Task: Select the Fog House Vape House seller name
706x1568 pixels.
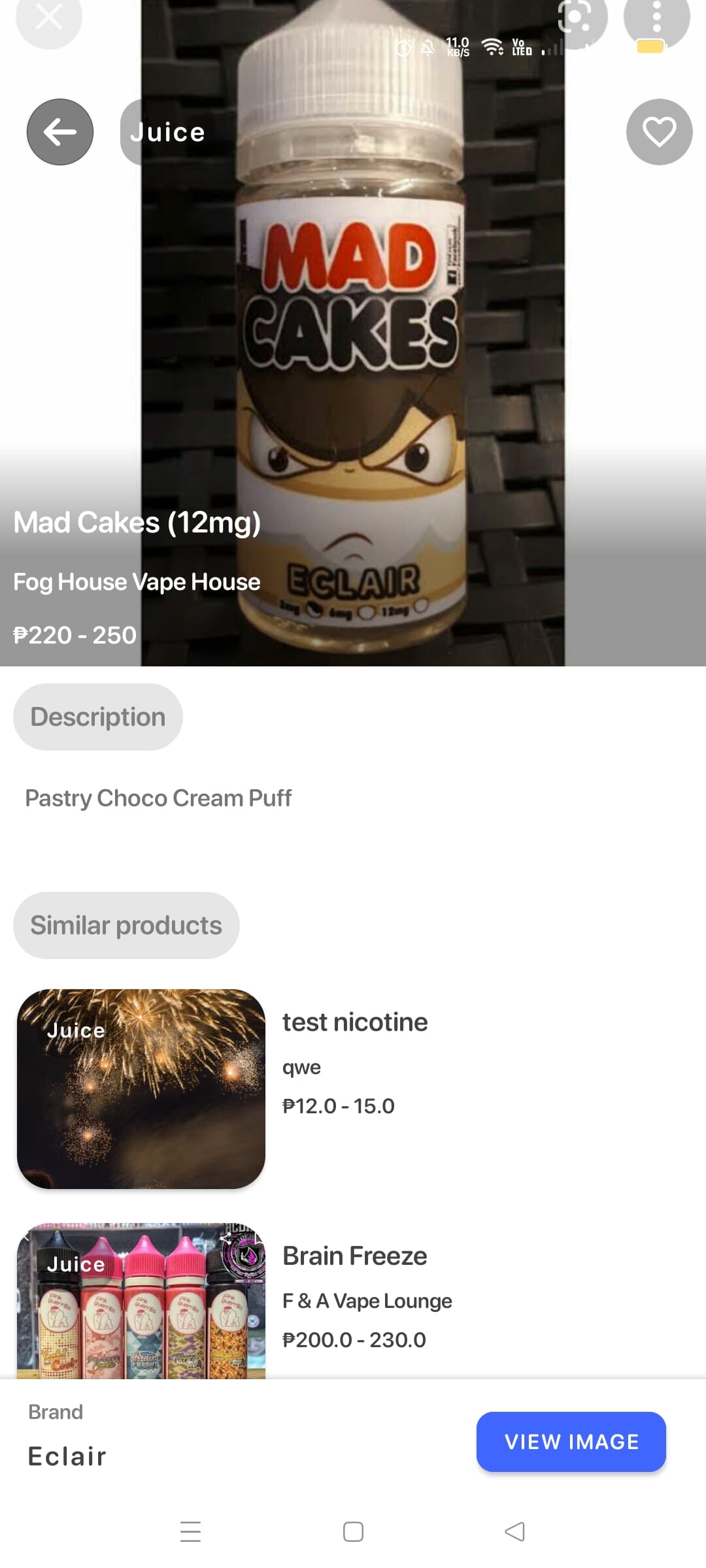Action: tap(136, 581)
